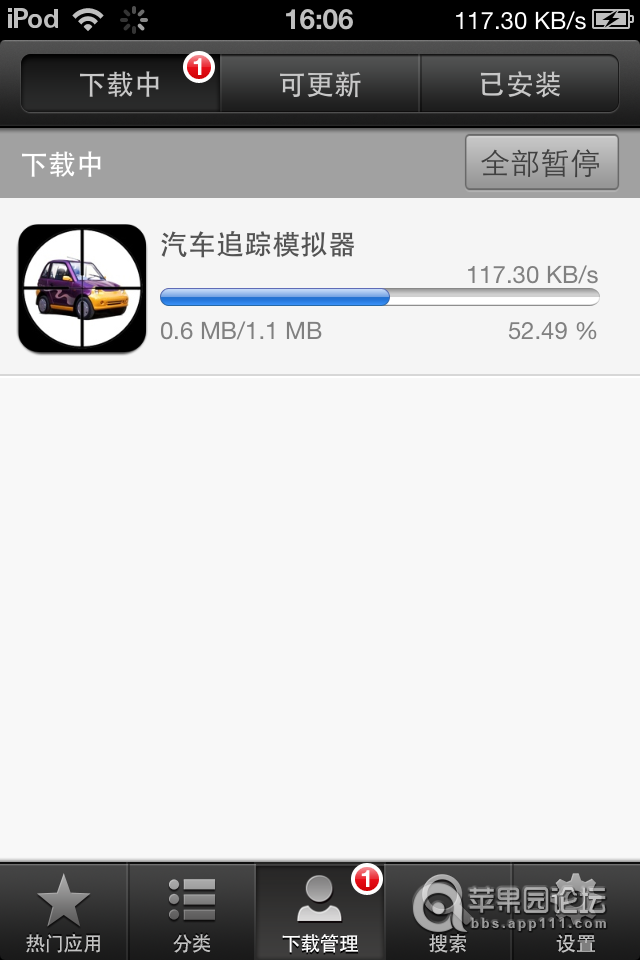Open the 分类 tab

[x=192, y=912]
